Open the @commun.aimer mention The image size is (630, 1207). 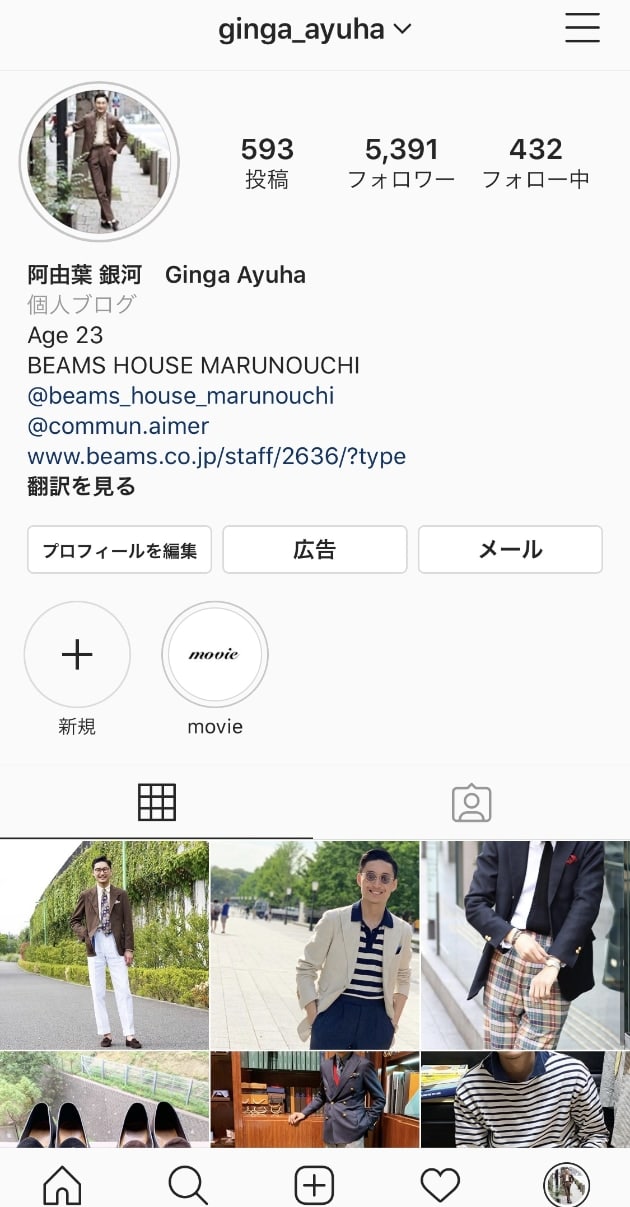118,426
